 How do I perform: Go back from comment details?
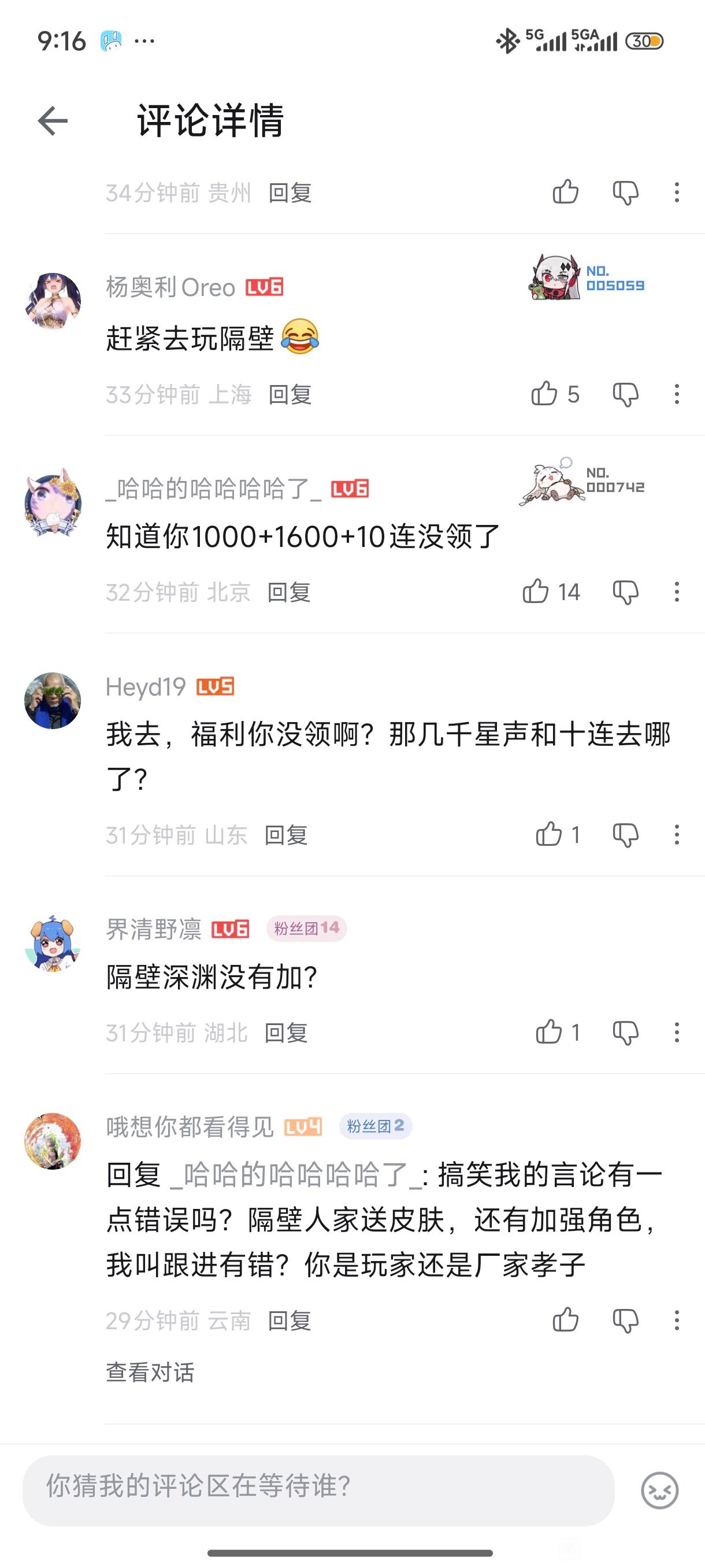tap(53, 120)
